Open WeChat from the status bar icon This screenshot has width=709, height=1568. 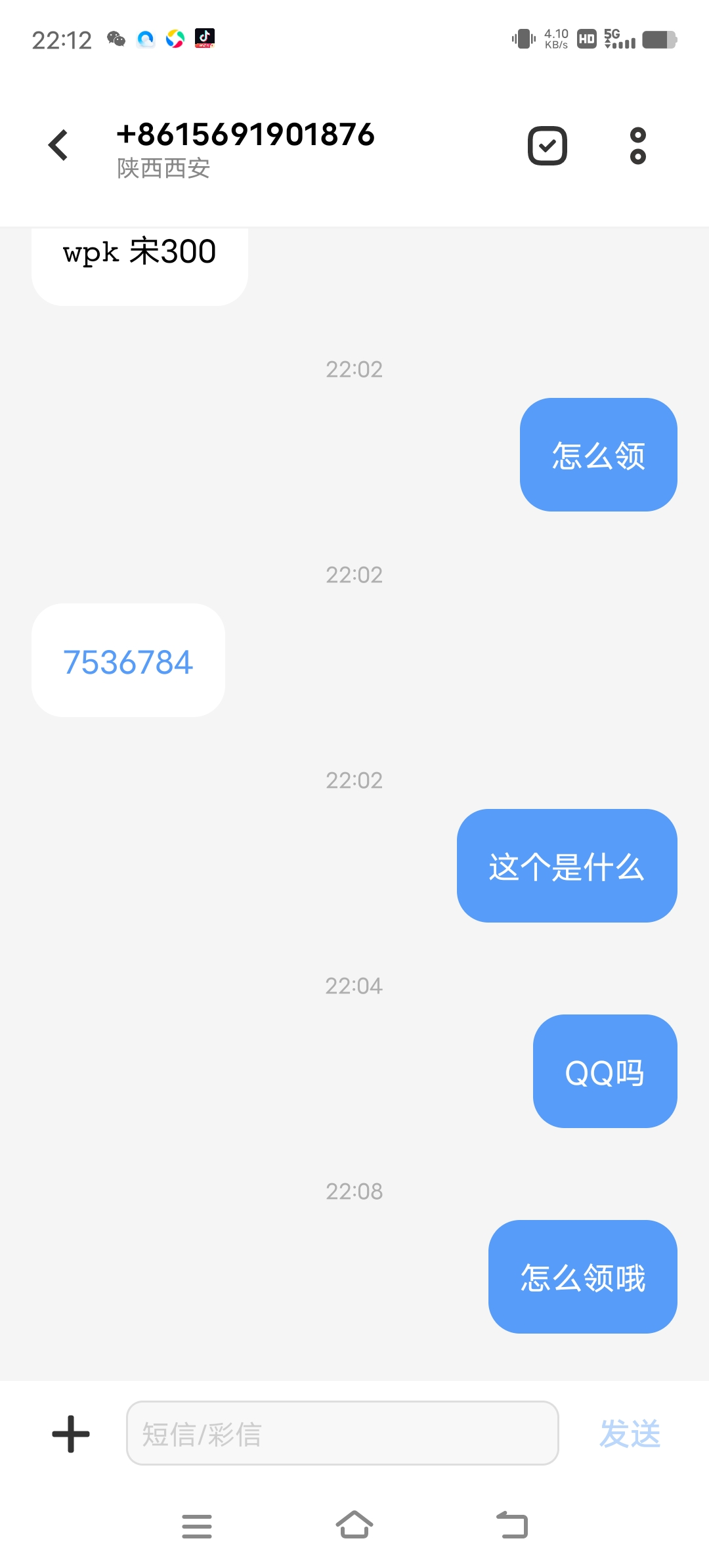point(116,39)
